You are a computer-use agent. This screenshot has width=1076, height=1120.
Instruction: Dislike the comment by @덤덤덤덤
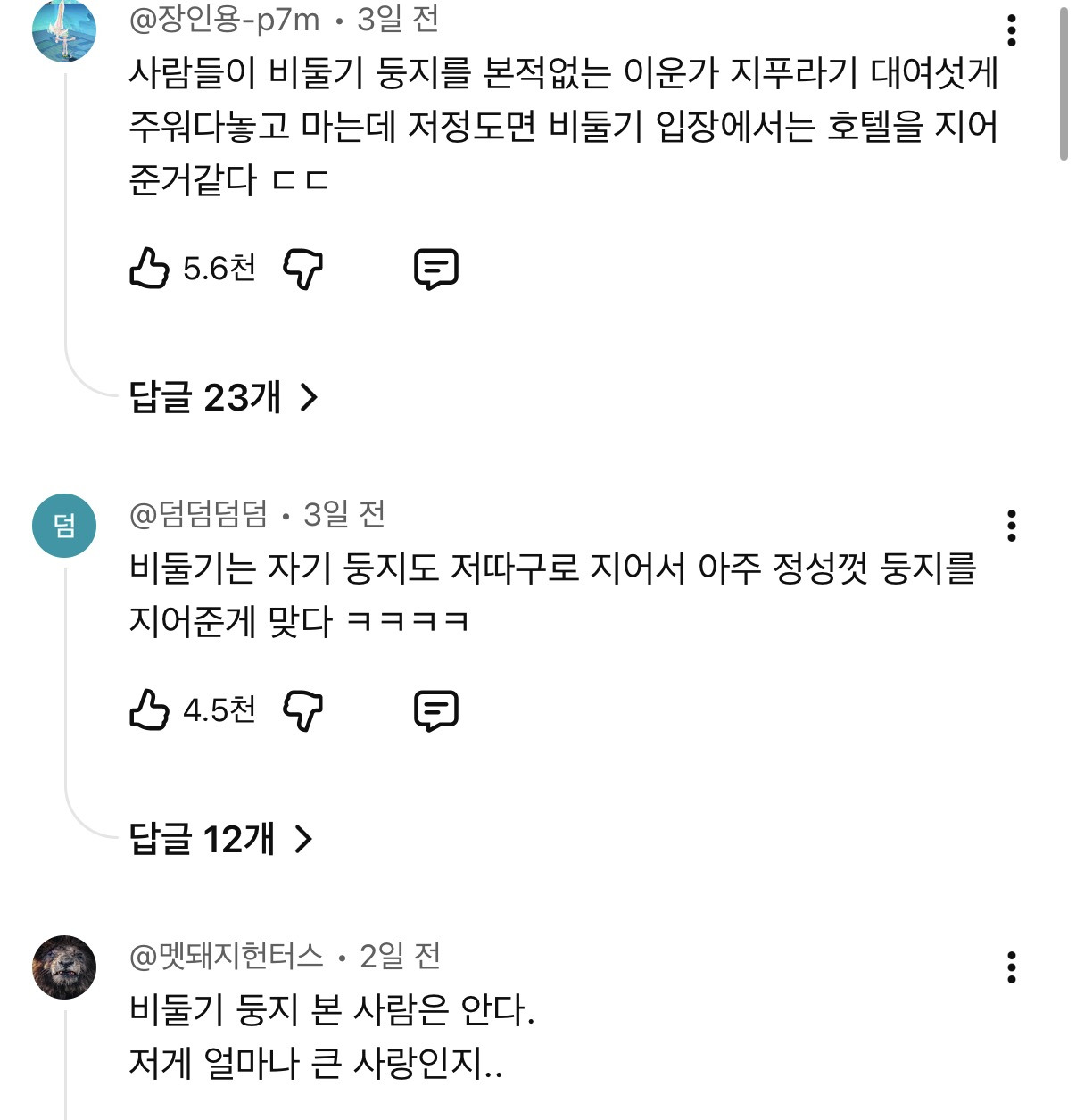[x=302, y=710]
